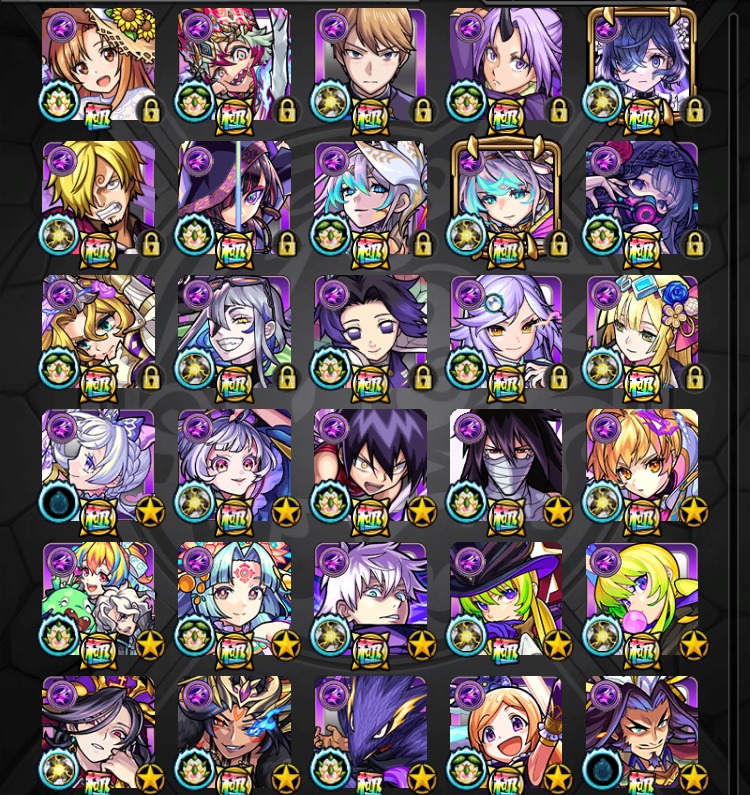This screenshot has width=750, height=795.
Task: Open the purple wolf beast tile
Action: (x=370, y=730)
